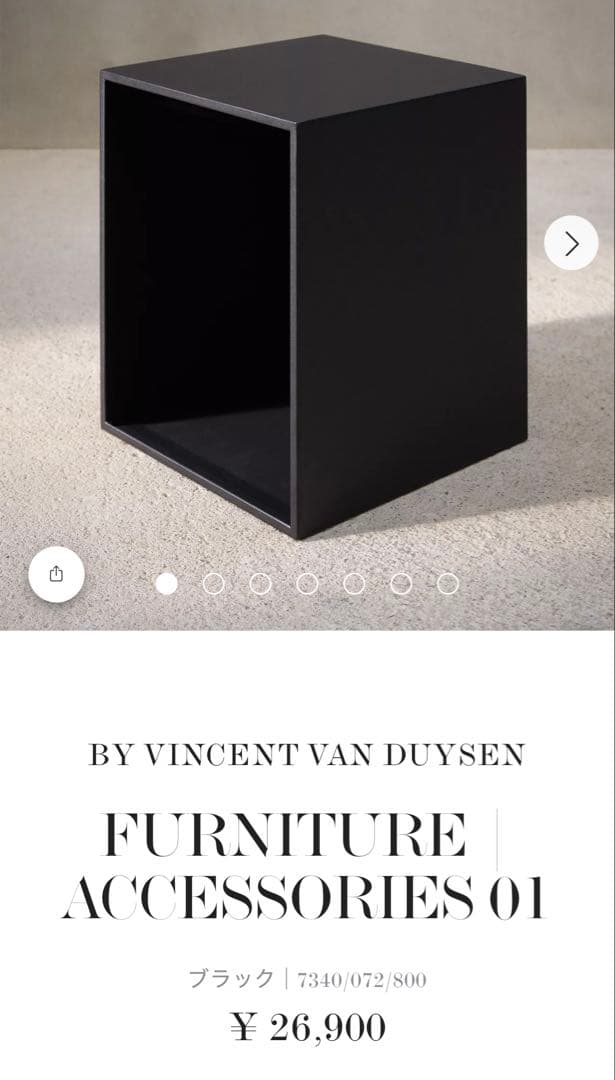The height and width of the screenshot is (1080, 615).
Task: Show the next product image
Action: point(571,243)
